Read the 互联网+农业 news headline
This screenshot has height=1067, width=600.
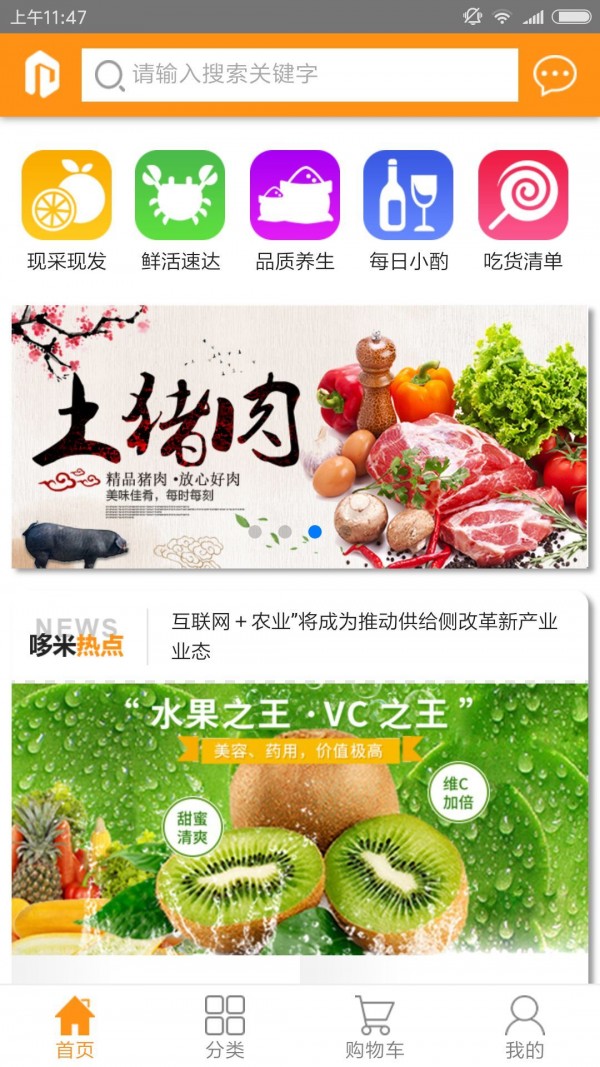(x=365, y=636)
